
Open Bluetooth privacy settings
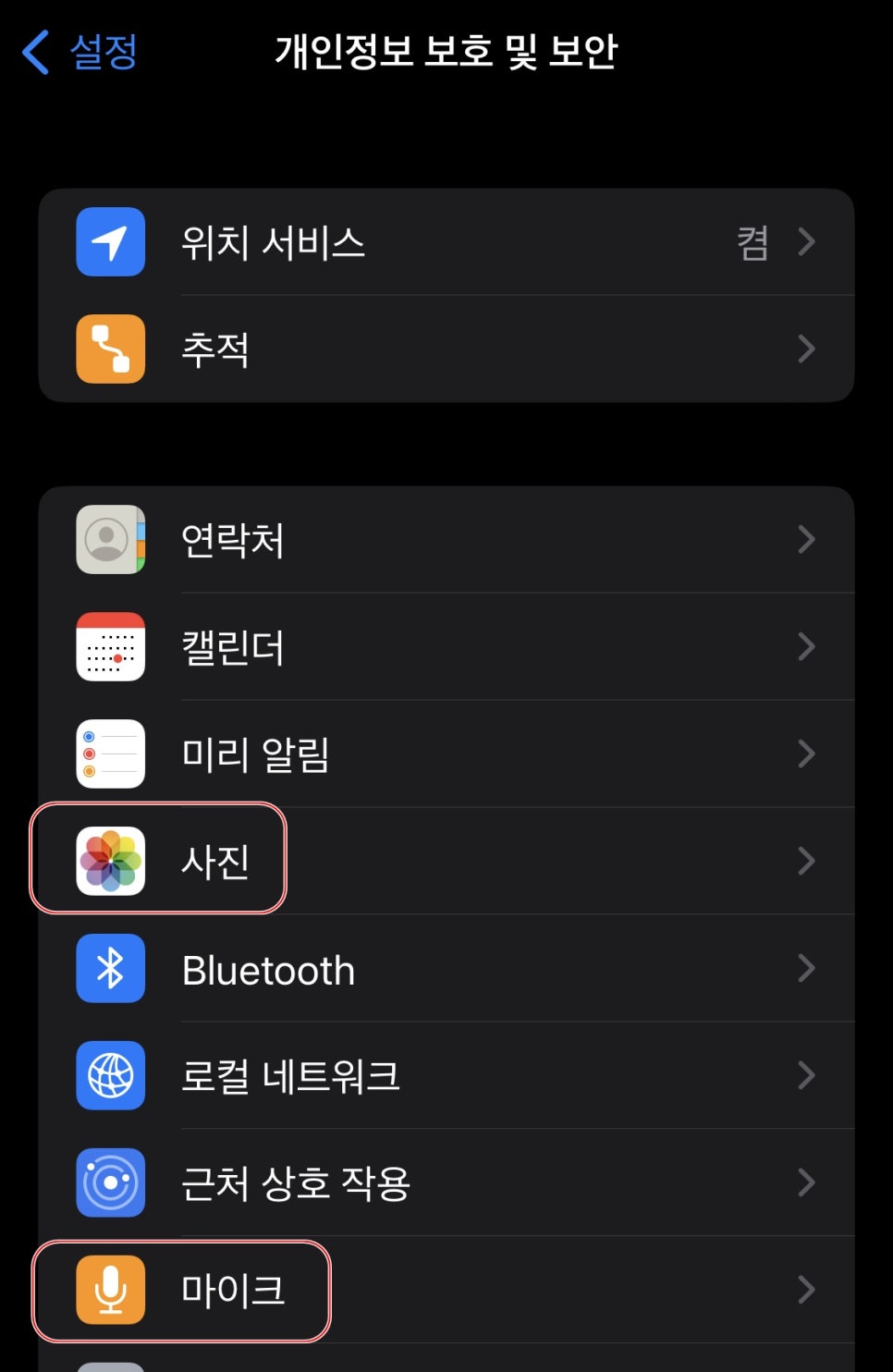[x=446, y=969]
